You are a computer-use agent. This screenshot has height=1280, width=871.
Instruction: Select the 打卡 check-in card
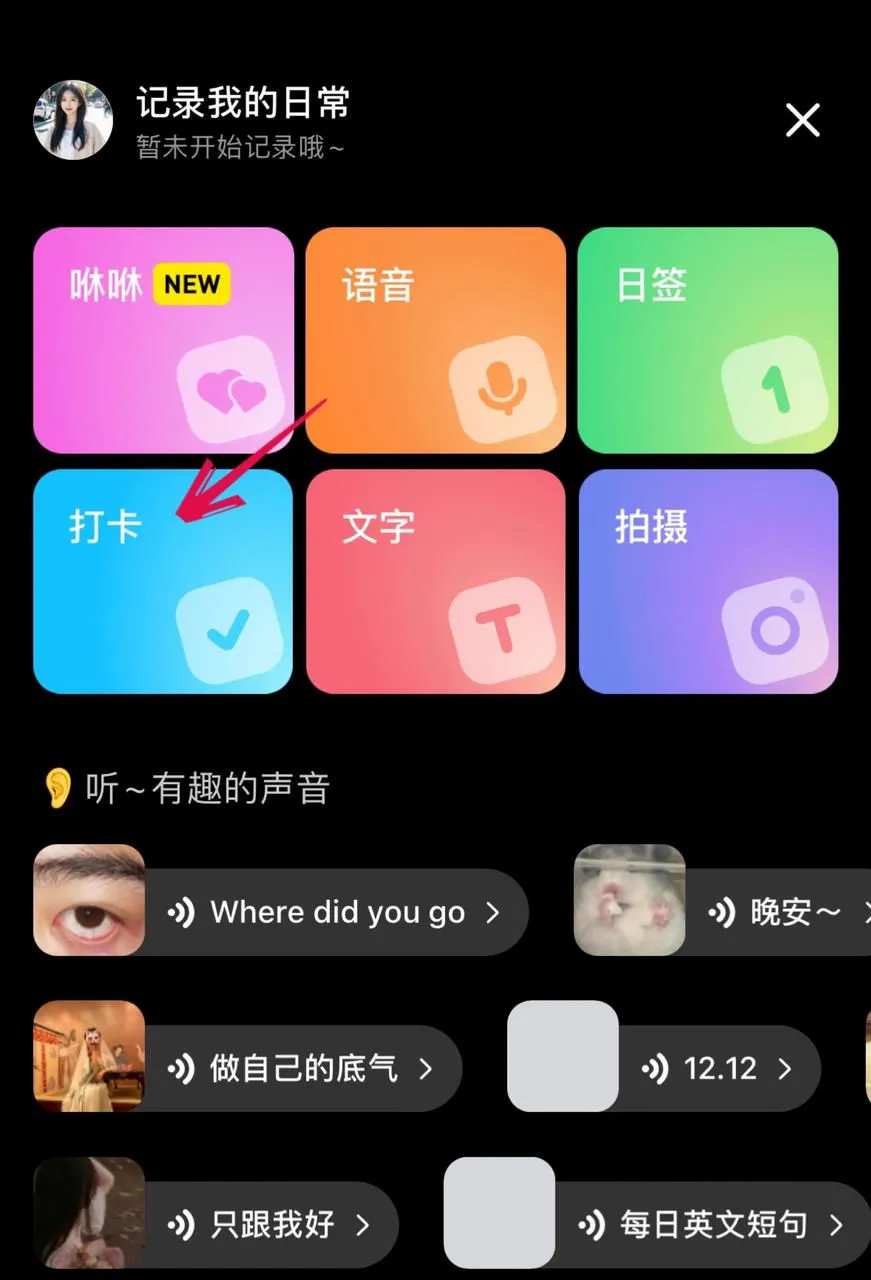pyautogui.click(x=163, y=582)
